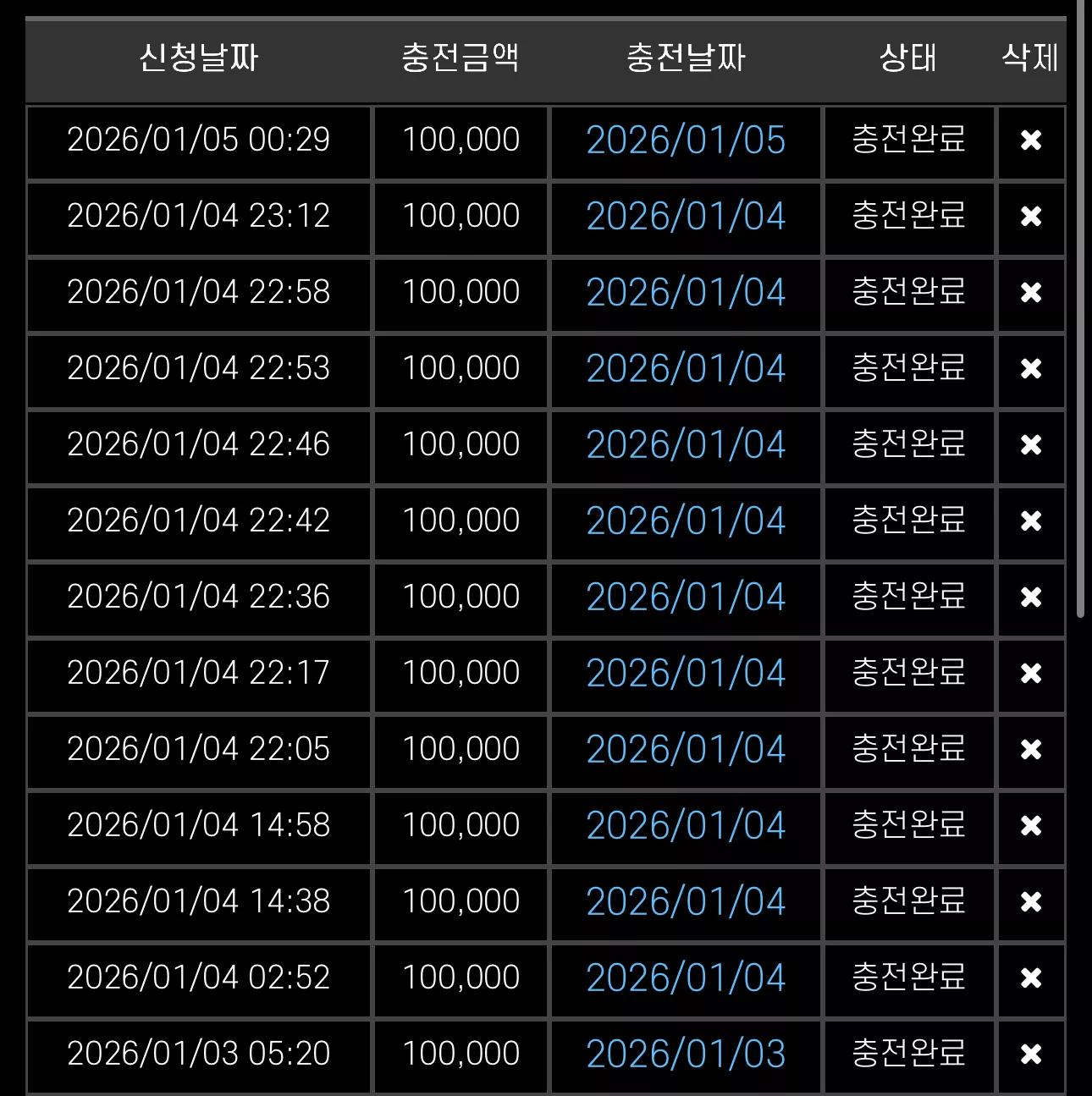Viewport: 1092px width, 1096px height.
Task: Delete the 2026/01/04 22:17 row
Action: point(1030,673)
